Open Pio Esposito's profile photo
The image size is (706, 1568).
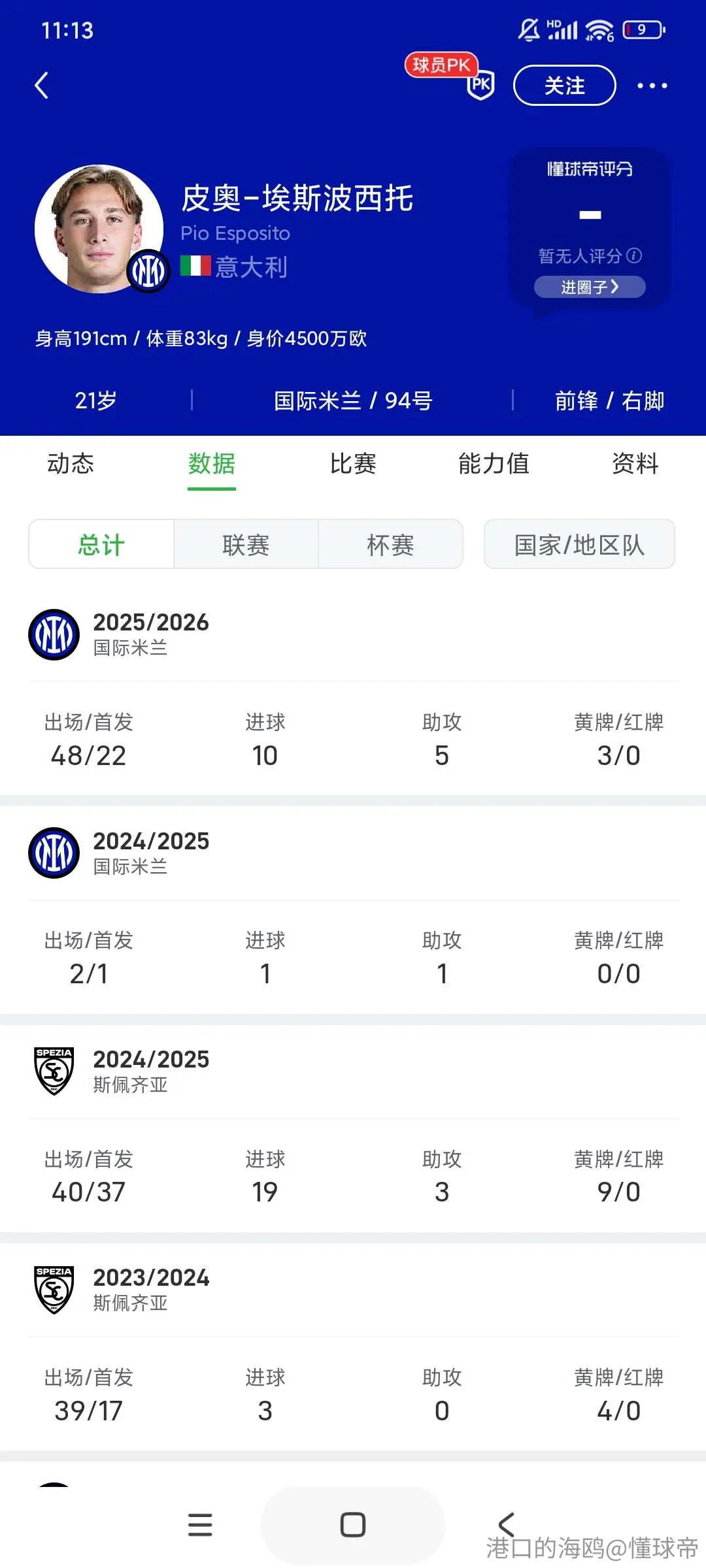pyautogui.click(x=99, y=229)
